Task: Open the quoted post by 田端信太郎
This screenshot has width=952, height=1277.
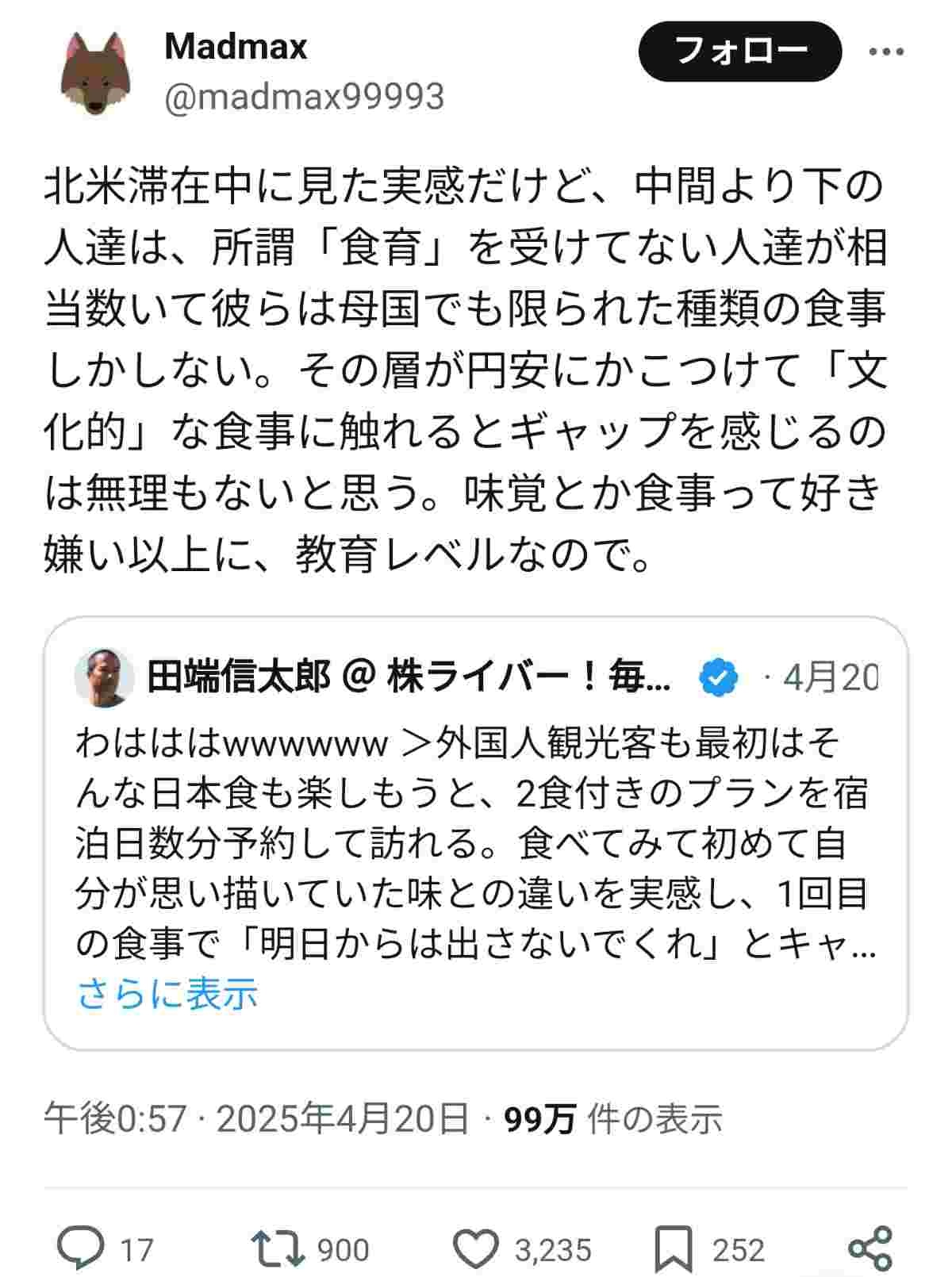Action: (x=476, y=841)
